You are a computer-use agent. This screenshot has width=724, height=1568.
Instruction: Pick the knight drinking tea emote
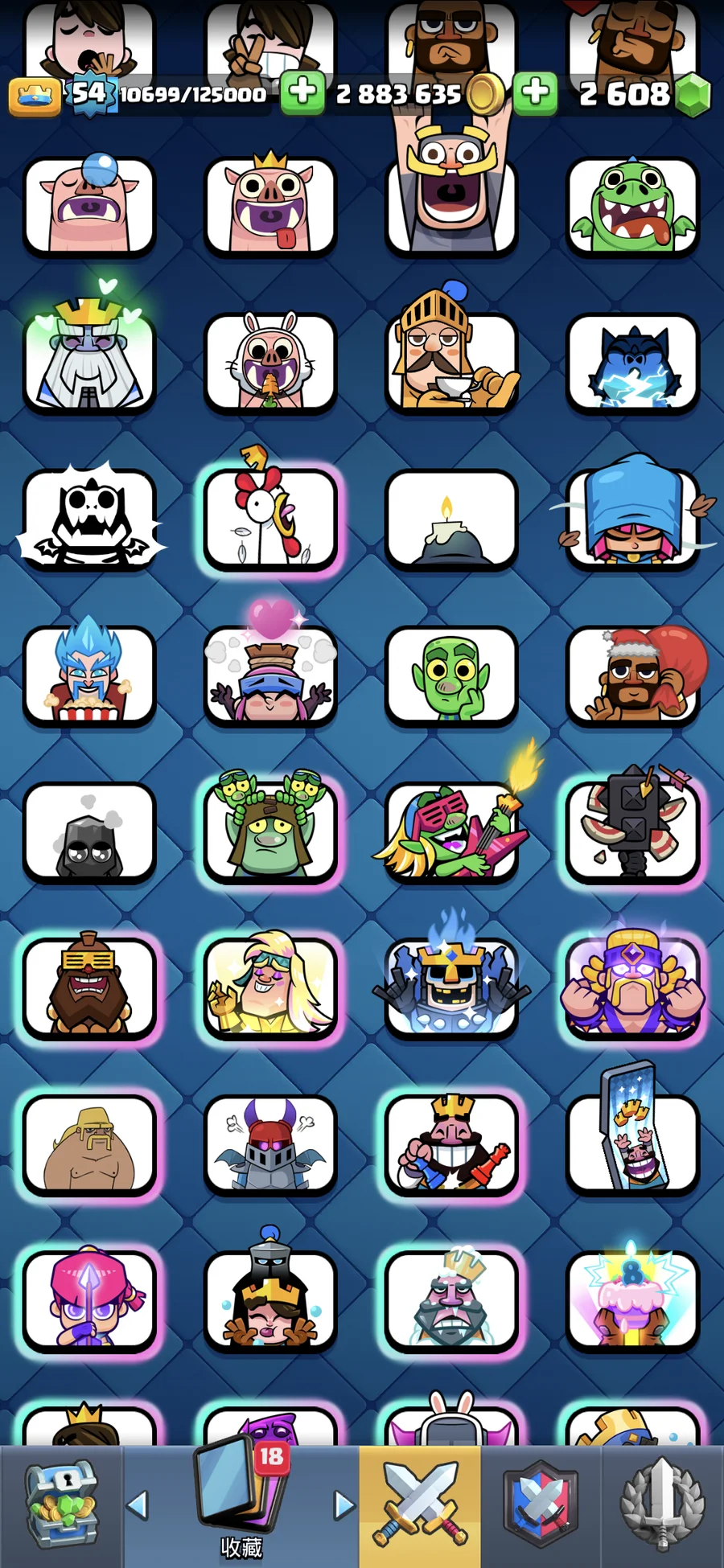point(450,362)
